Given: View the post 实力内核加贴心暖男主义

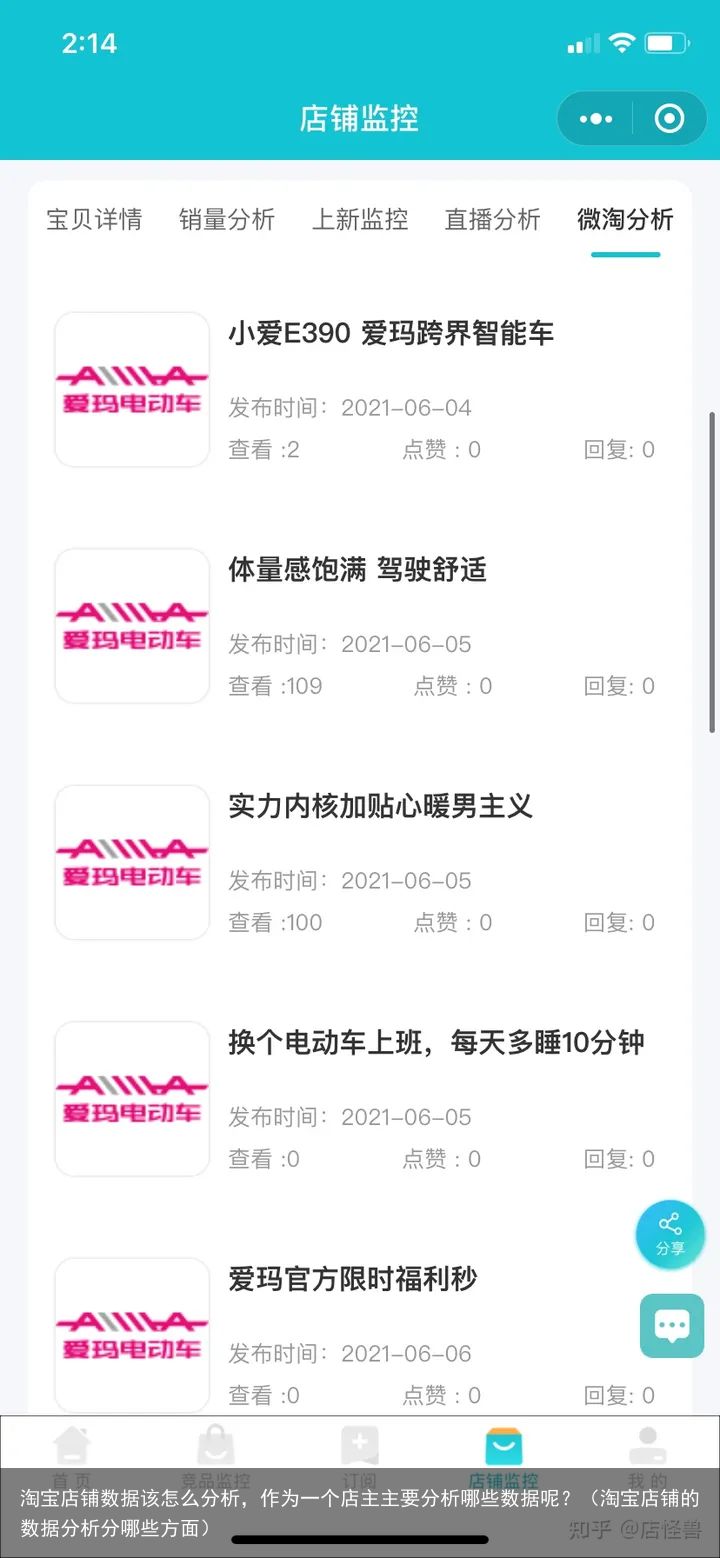Looking at the screenshot, I should point(360,862).
